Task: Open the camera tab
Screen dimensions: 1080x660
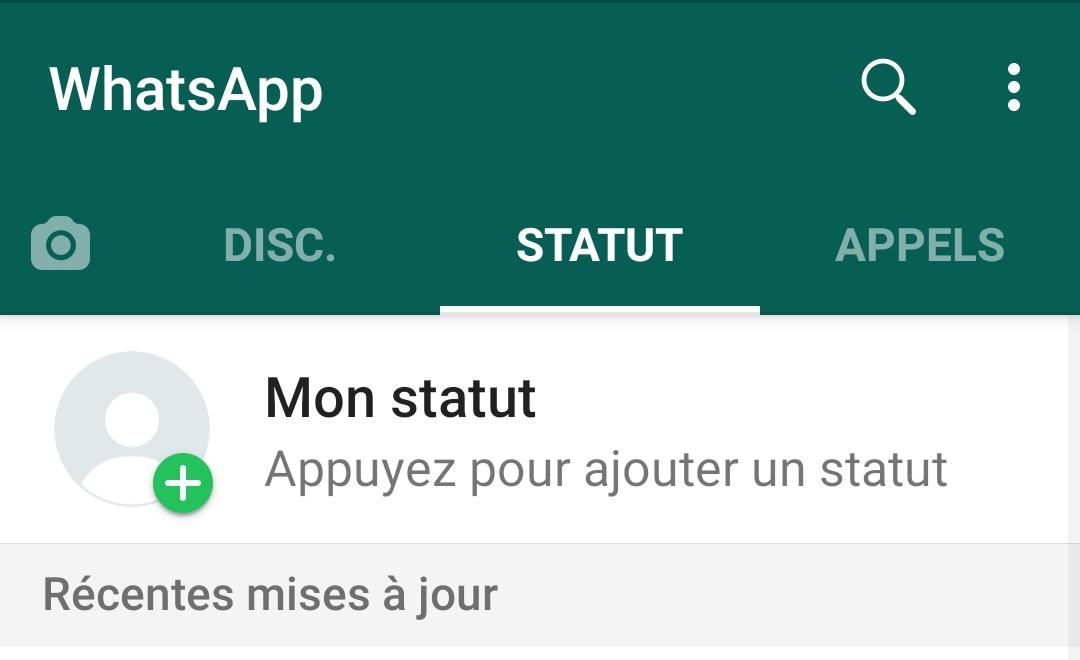Action: (x=61, y=244)
